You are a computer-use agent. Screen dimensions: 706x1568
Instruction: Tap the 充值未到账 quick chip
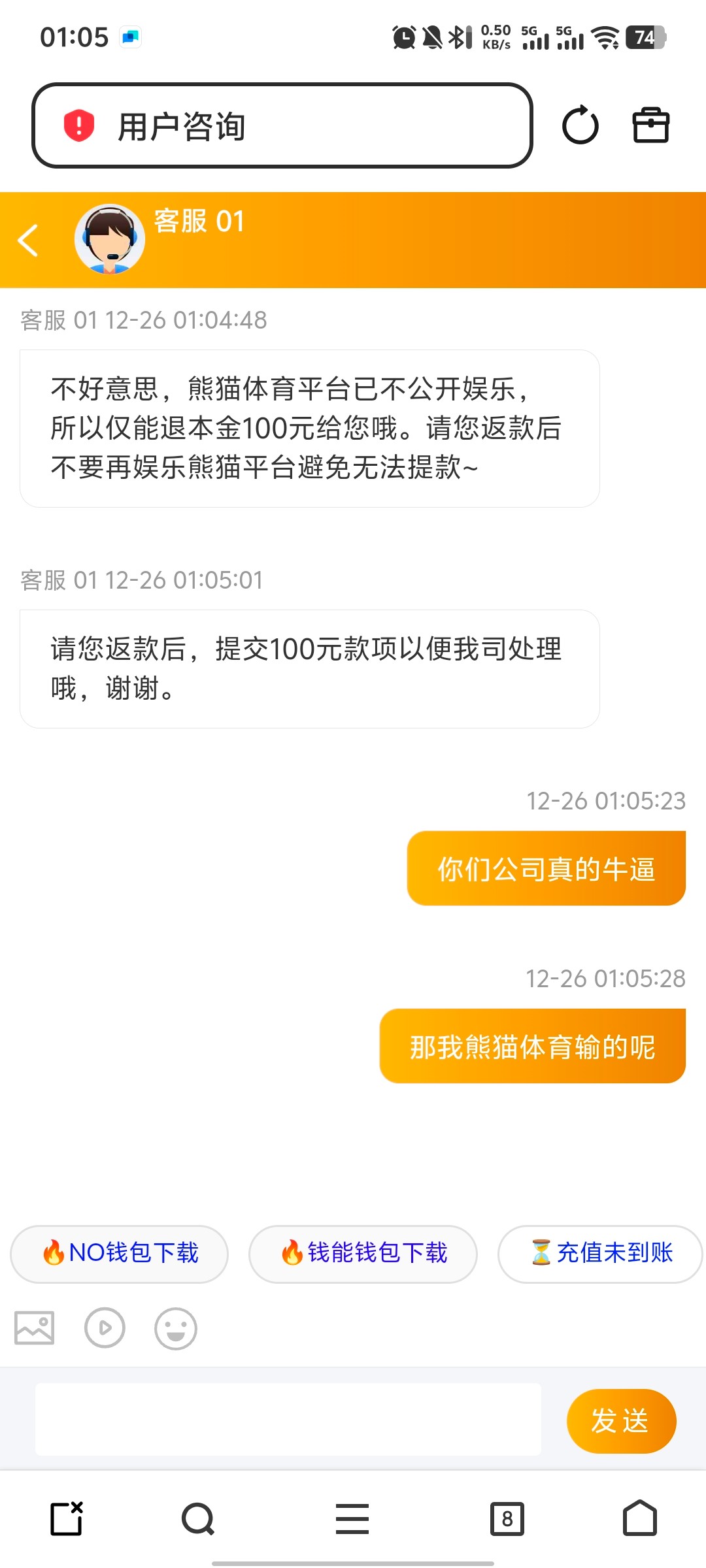pyautogui.click(x=600, y=1253)
